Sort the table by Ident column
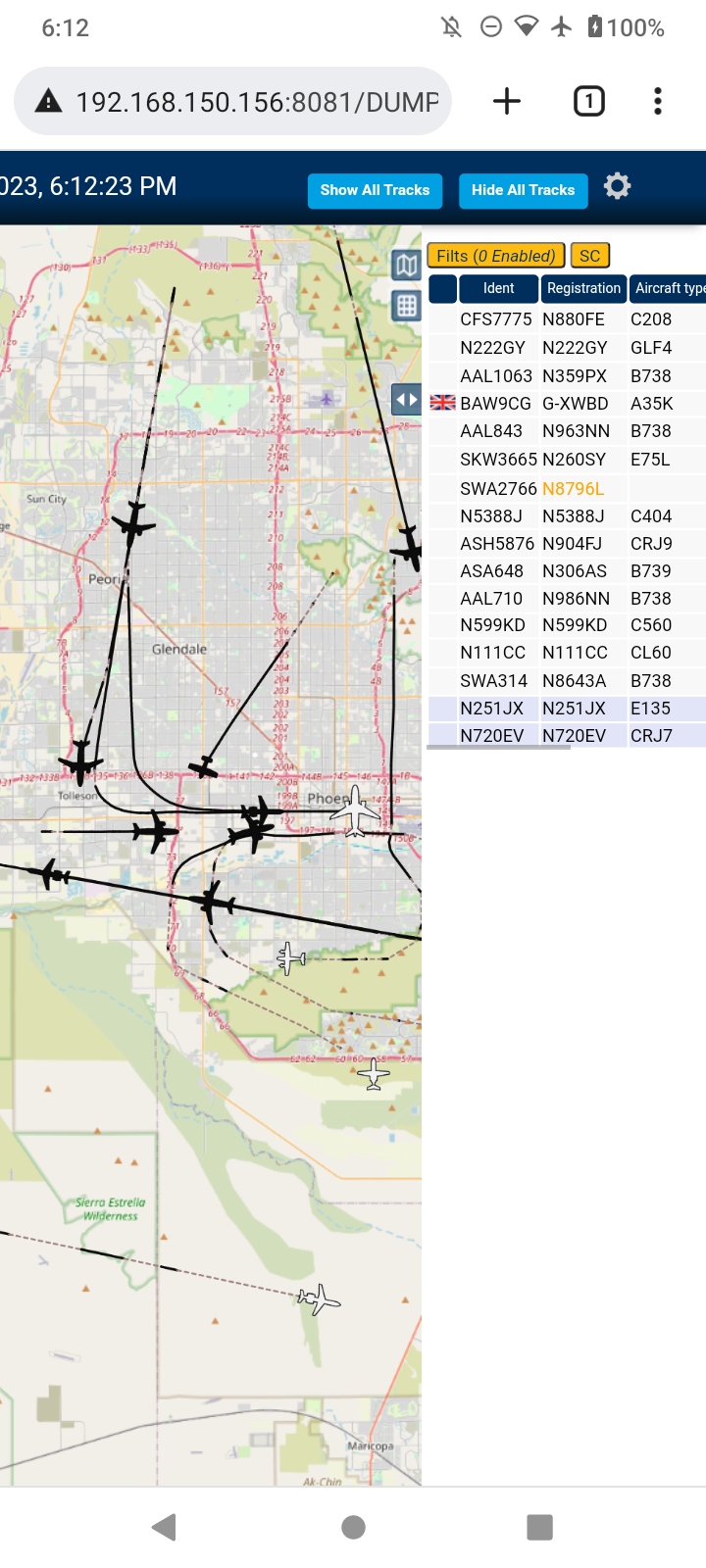706x1568 pixels. [498, 288]
